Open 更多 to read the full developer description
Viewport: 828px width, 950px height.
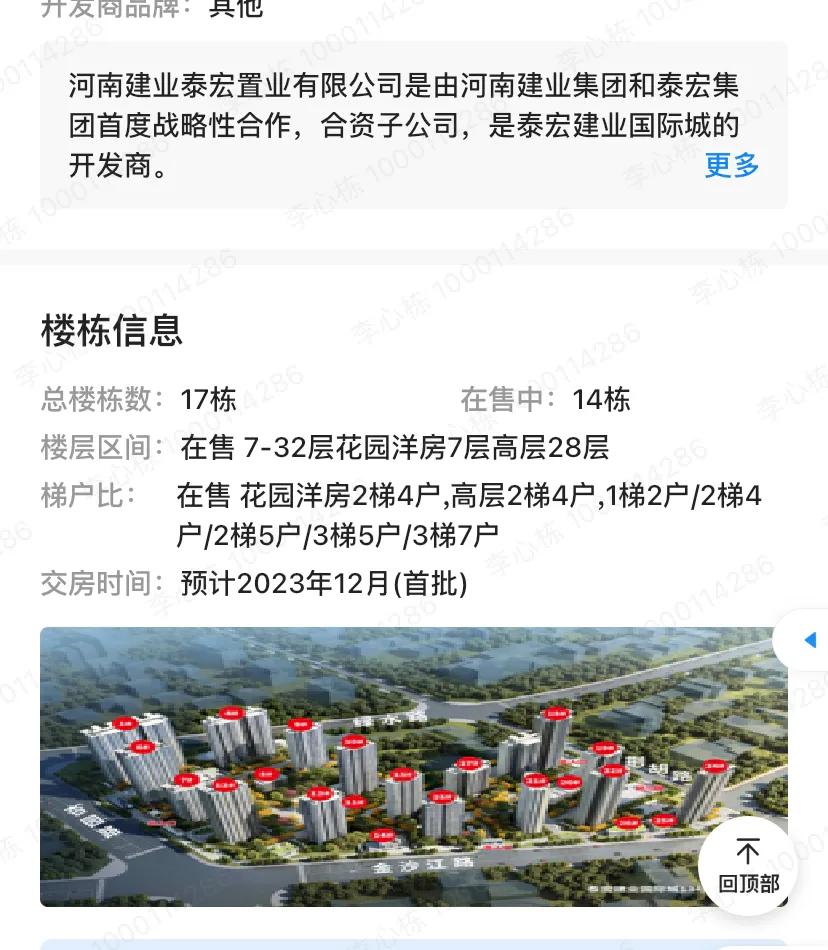[x=731, y=166]
